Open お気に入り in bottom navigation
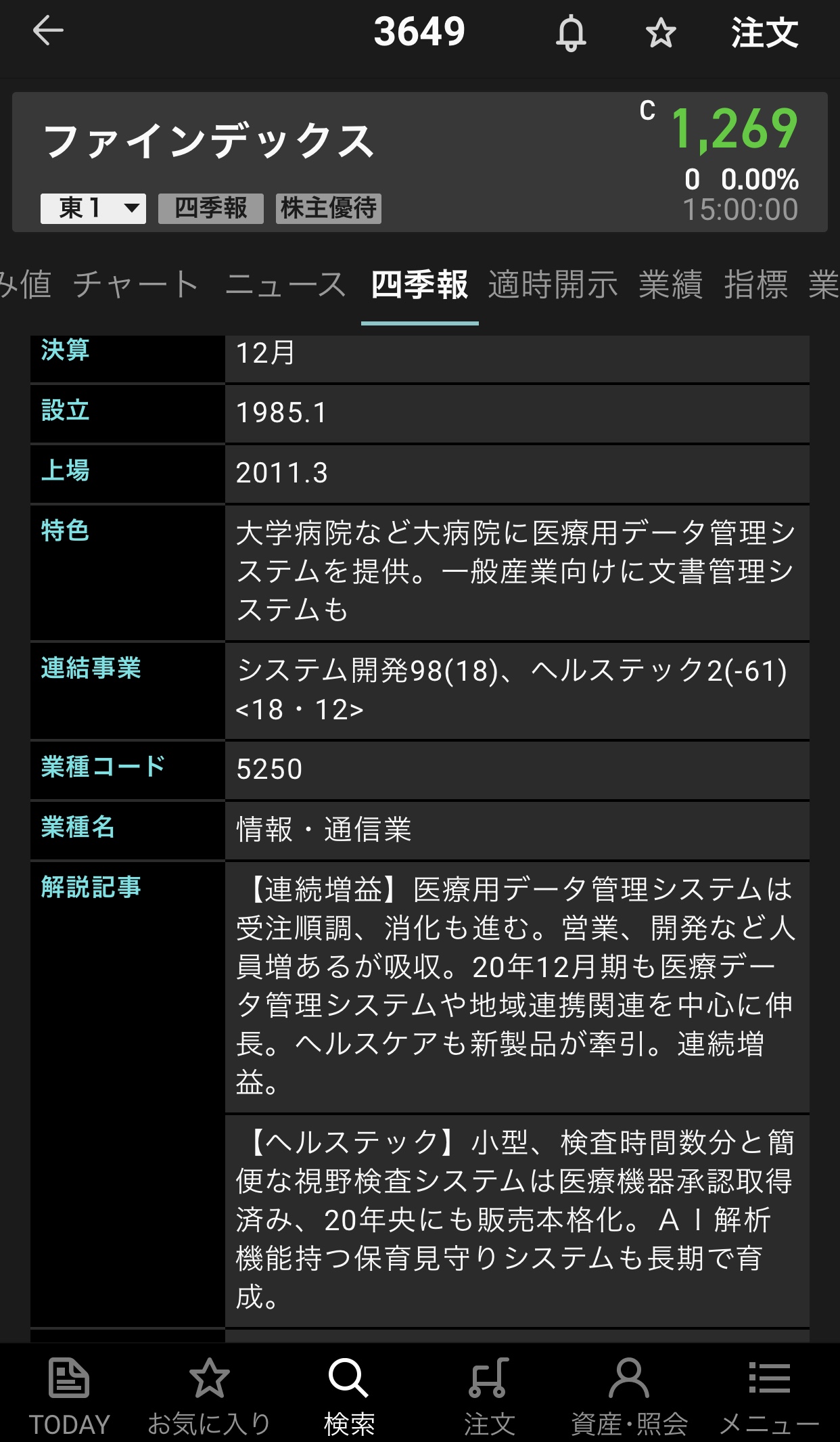Screen dimensions: 840x1442 [x=209, y=1395]
